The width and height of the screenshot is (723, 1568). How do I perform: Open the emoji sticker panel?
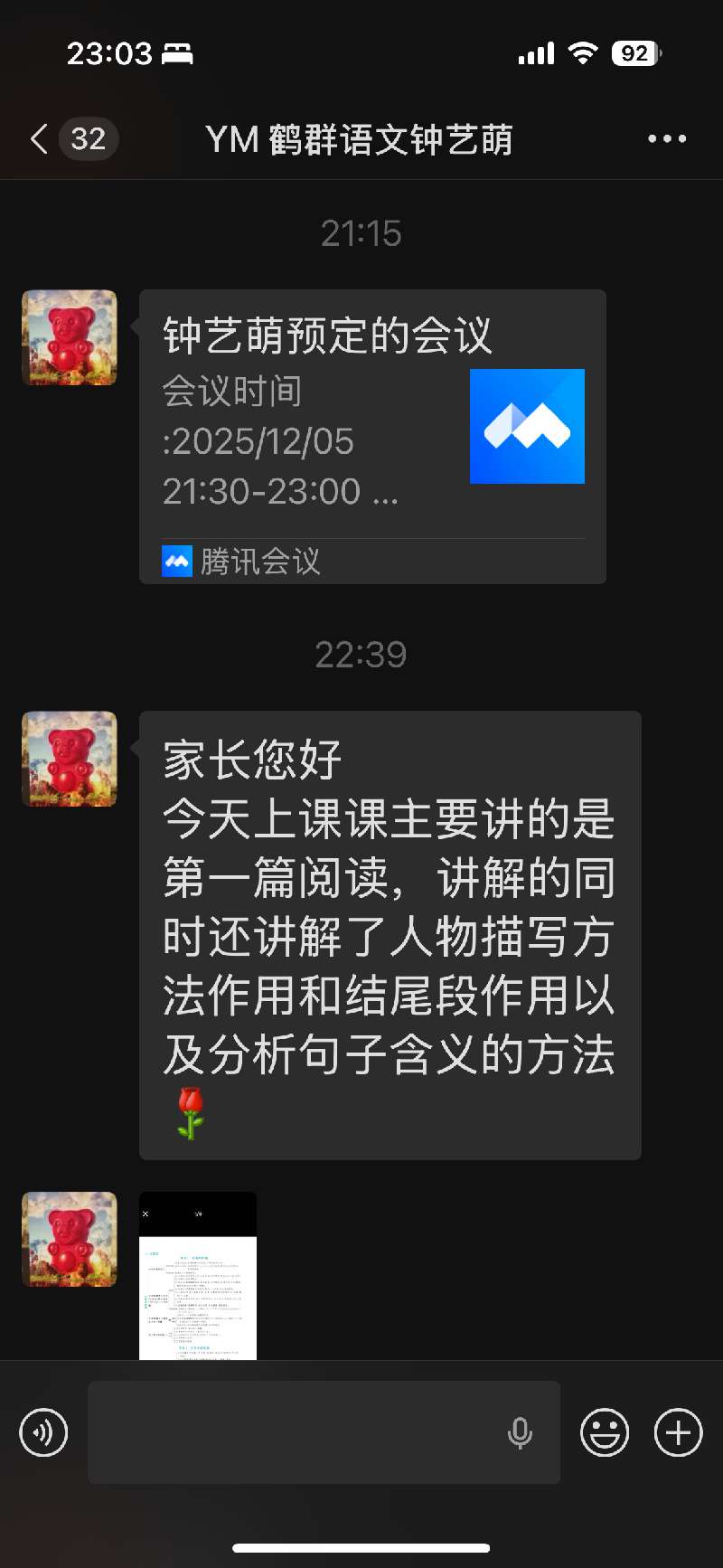pyautogui.click(x=604, y=1432)
